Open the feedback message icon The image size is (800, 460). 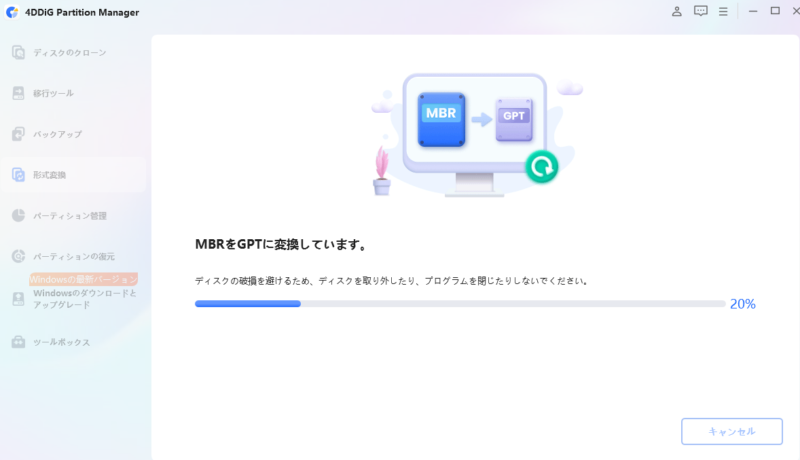700,11
